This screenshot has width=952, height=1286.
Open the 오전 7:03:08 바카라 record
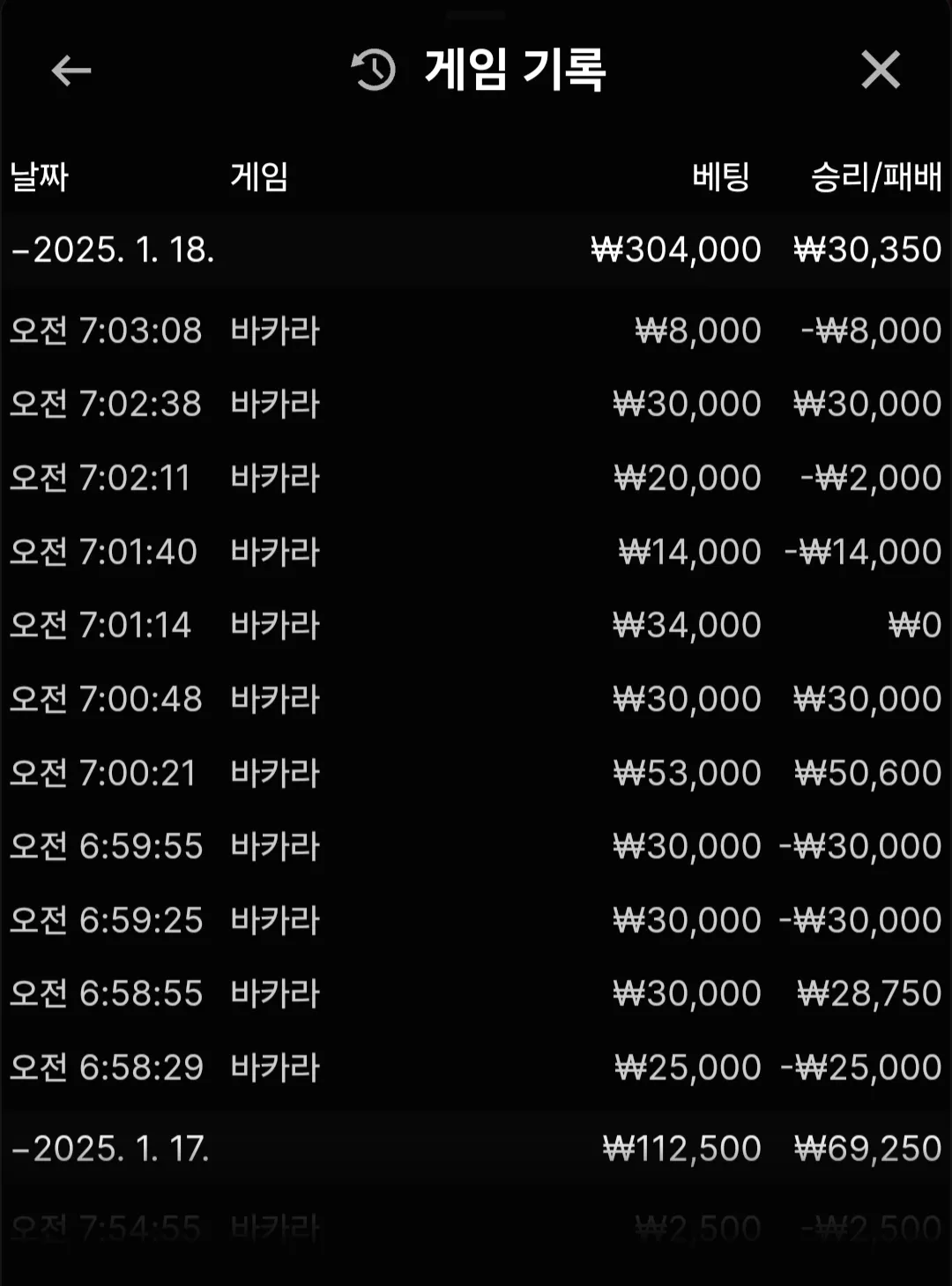[x=476, y=331]
